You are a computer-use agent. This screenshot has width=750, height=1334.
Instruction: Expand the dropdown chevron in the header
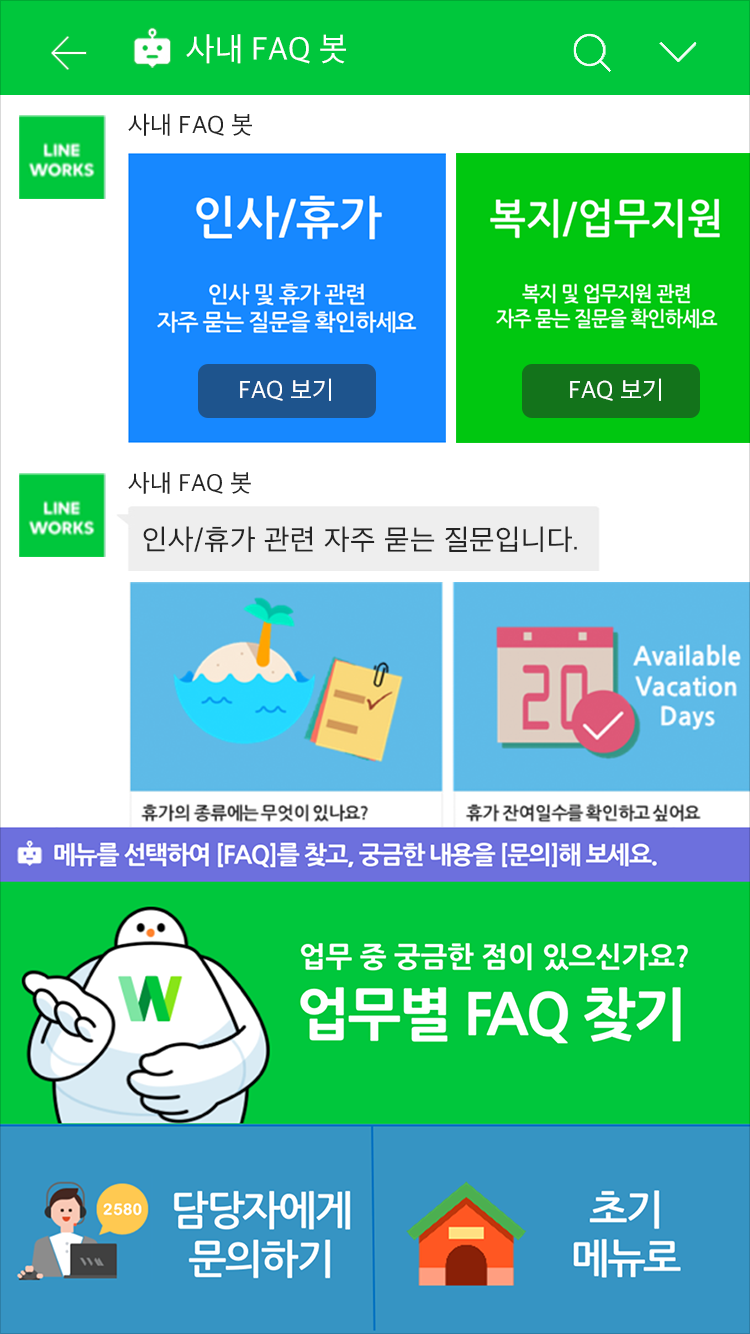tap(678, 52)
